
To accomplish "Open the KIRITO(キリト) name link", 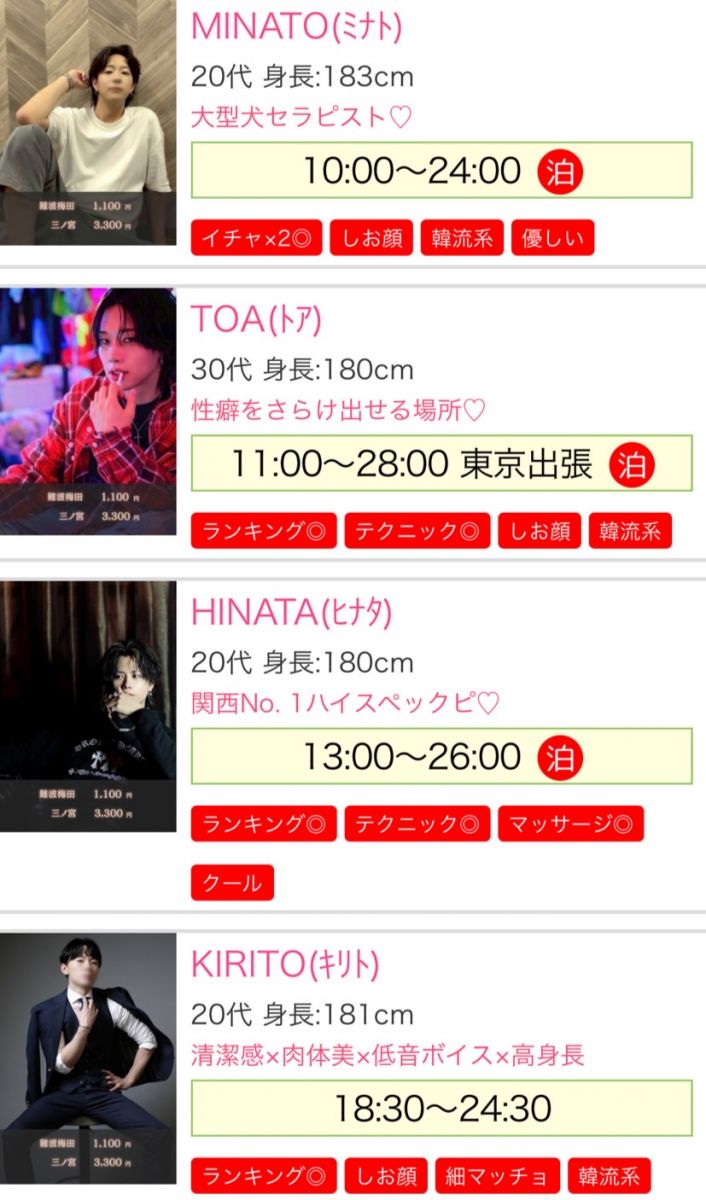I will coord(285,965).
